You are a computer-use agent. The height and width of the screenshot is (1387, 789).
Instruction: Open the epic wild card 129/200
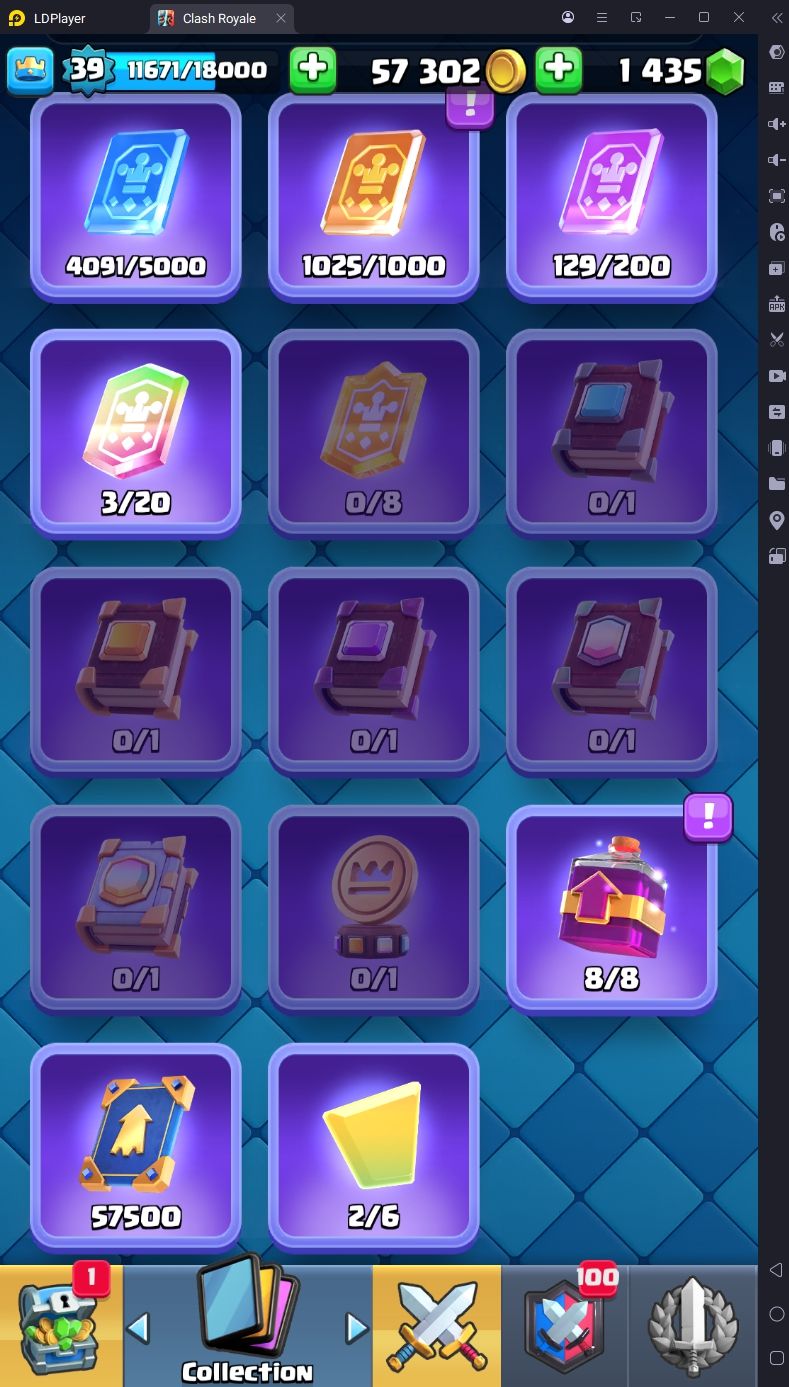tap(611, 197)
